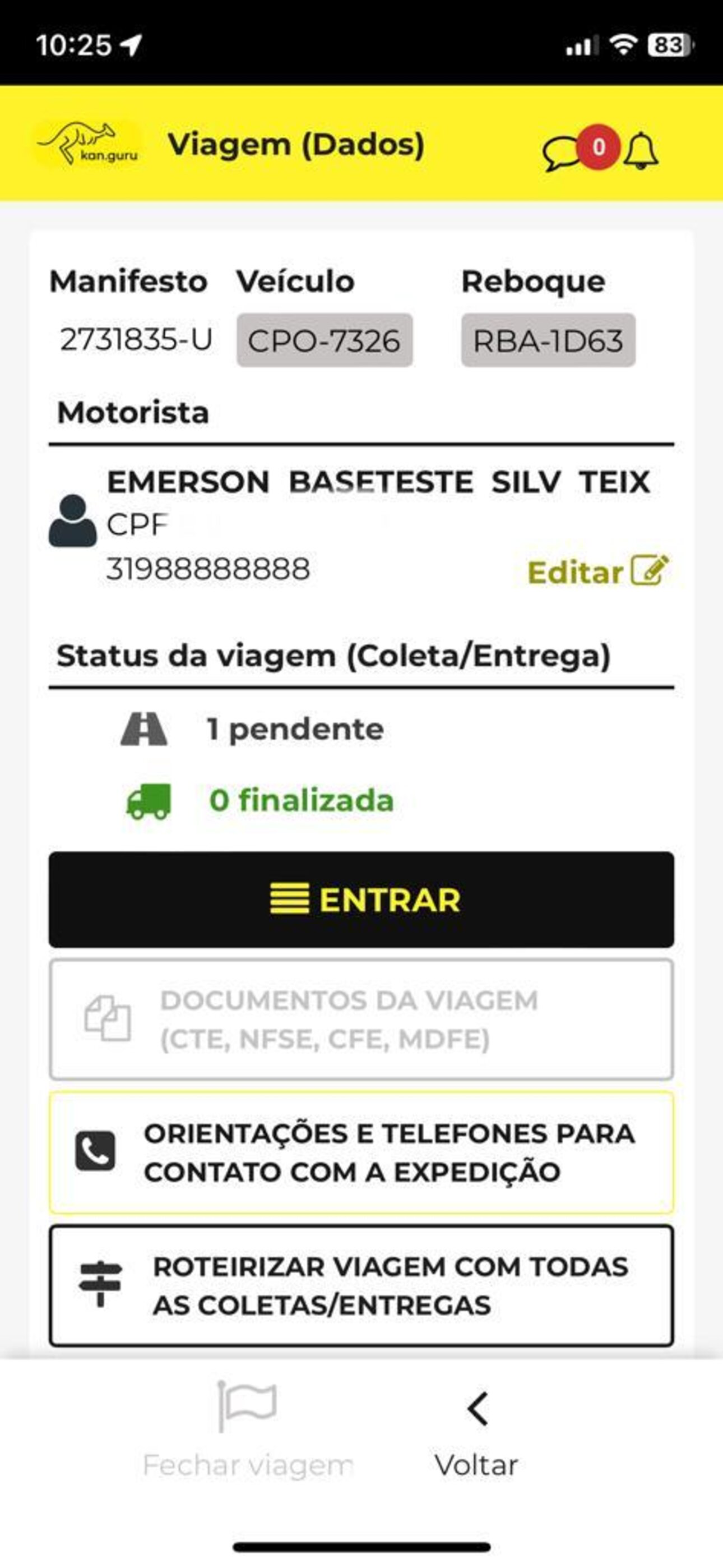The image size is (723, 1568).
Task: Tap the trailer plate RBA-1D63
Action: [x=548, y=340]
